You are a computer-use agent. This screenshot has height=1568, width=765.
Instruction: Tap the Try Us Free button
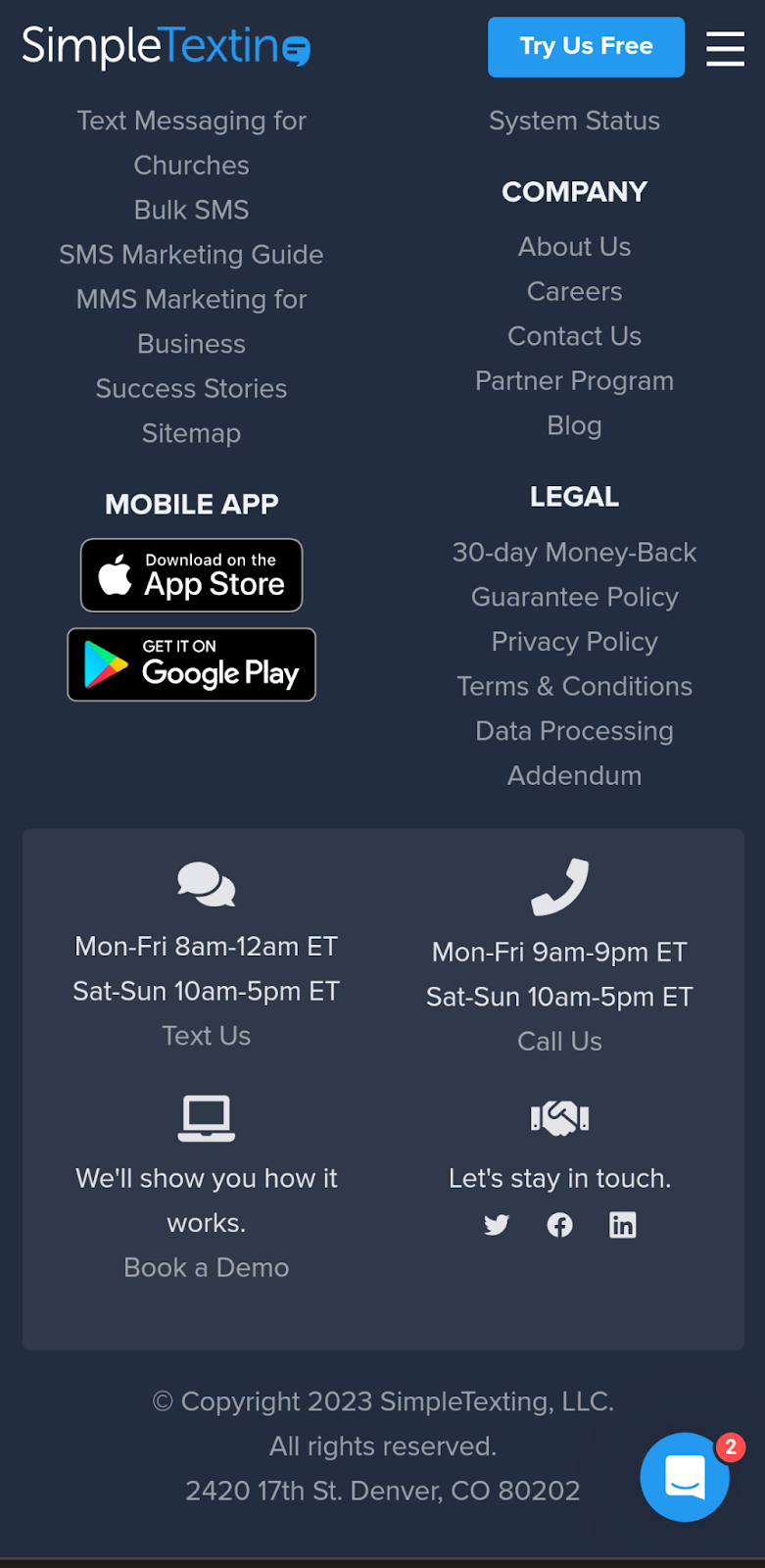[586, 46]
